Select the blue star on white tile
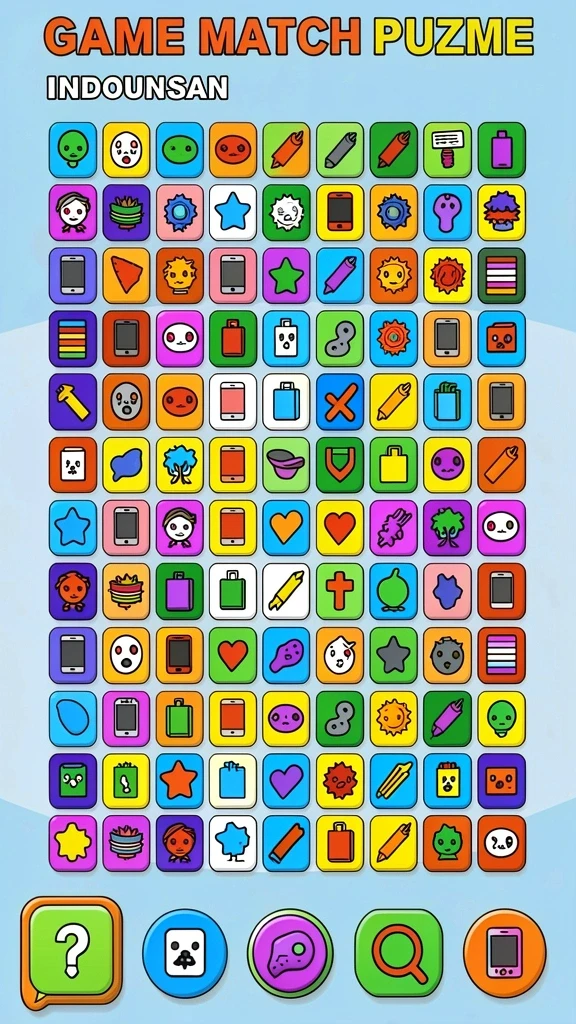 [x=233, y=212]
